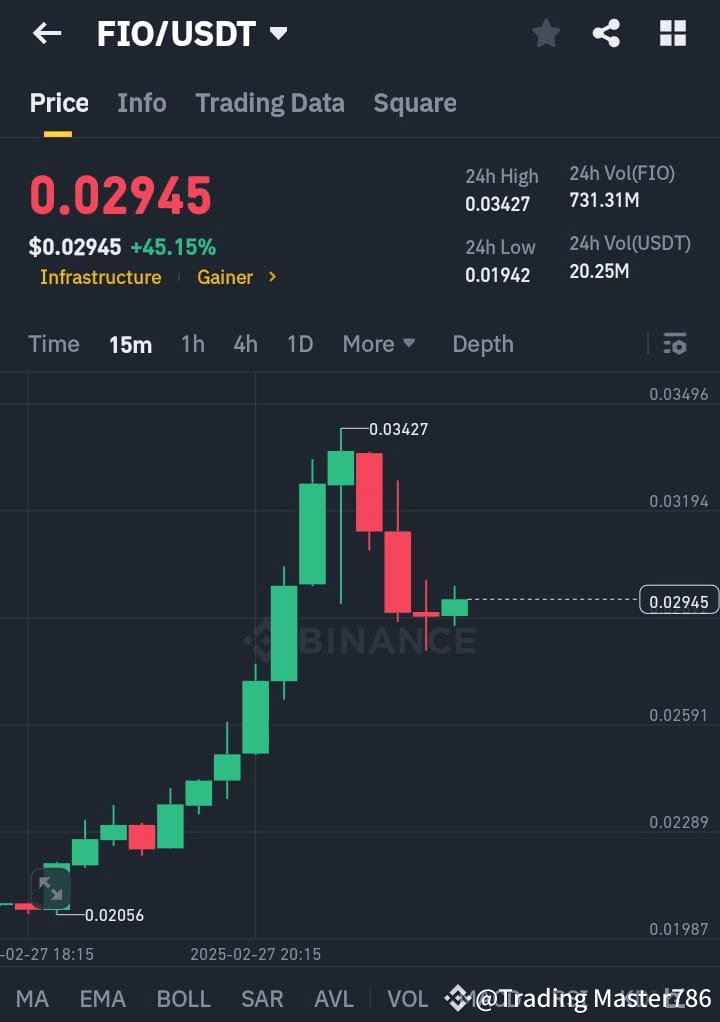Open the Square tab
The image size is (720, 1022).
(x=415, y=103)
